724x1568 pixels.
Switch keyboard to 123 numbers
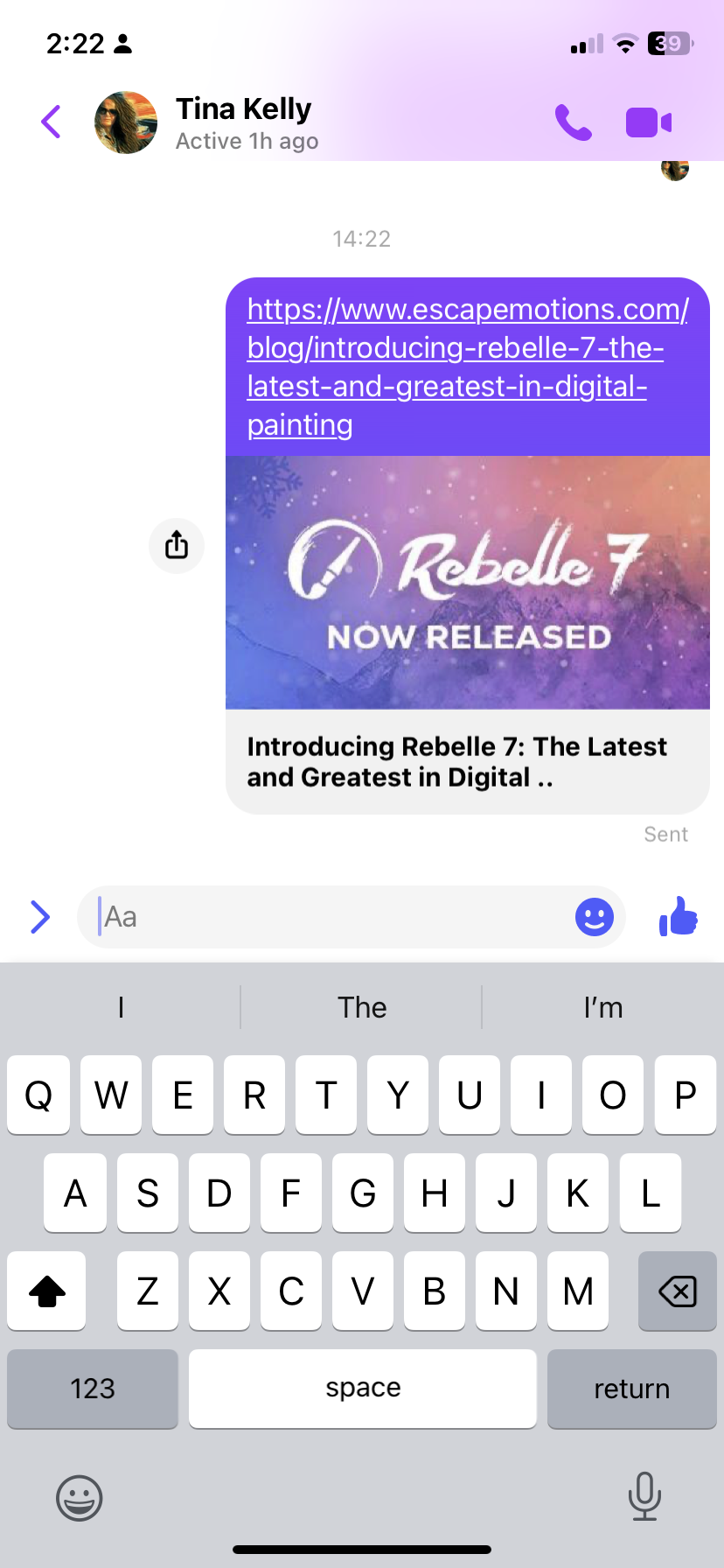pos(93,1389)
